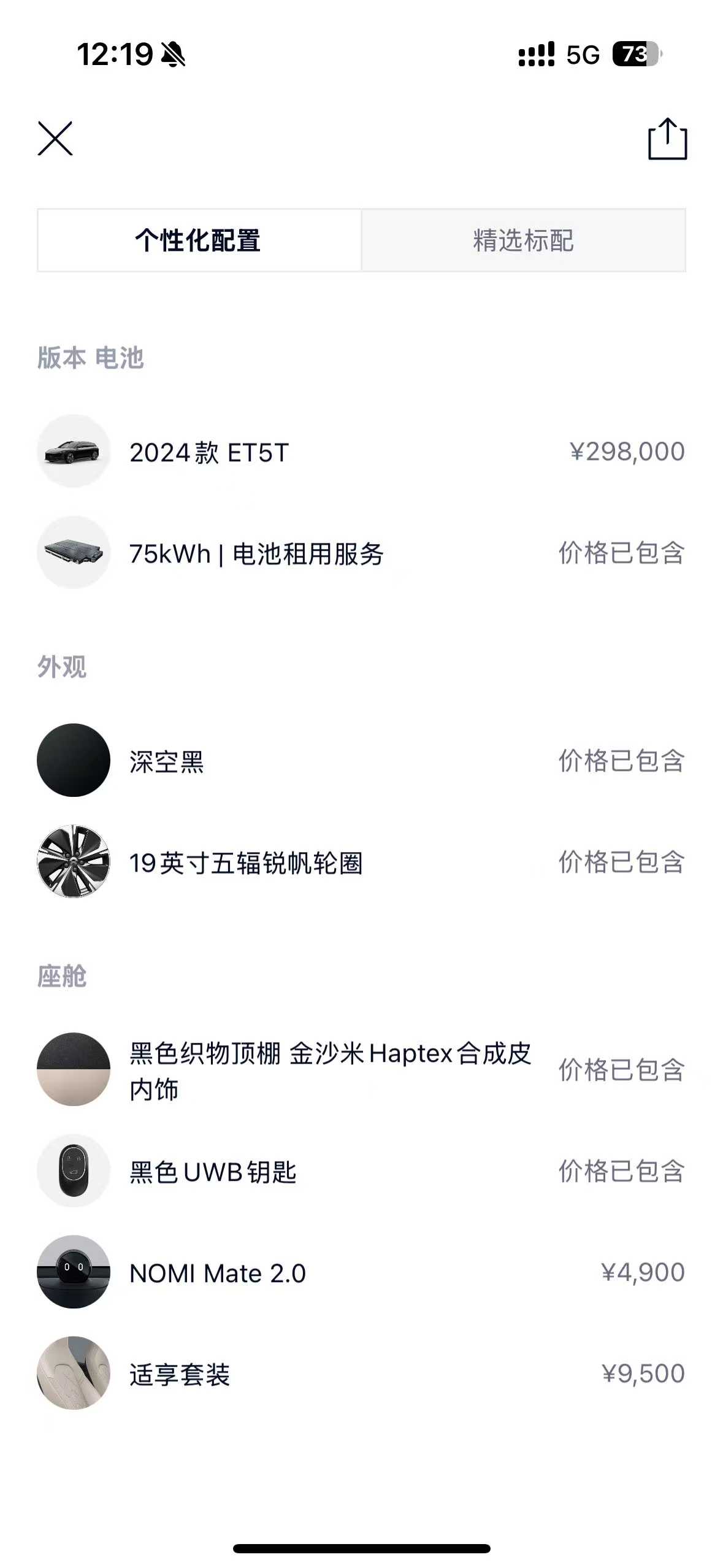Viewport: 723px width, 1568px height.
Task: Tap the NOMI Mate 2.0 device icon
Action: coord(73,1273)
